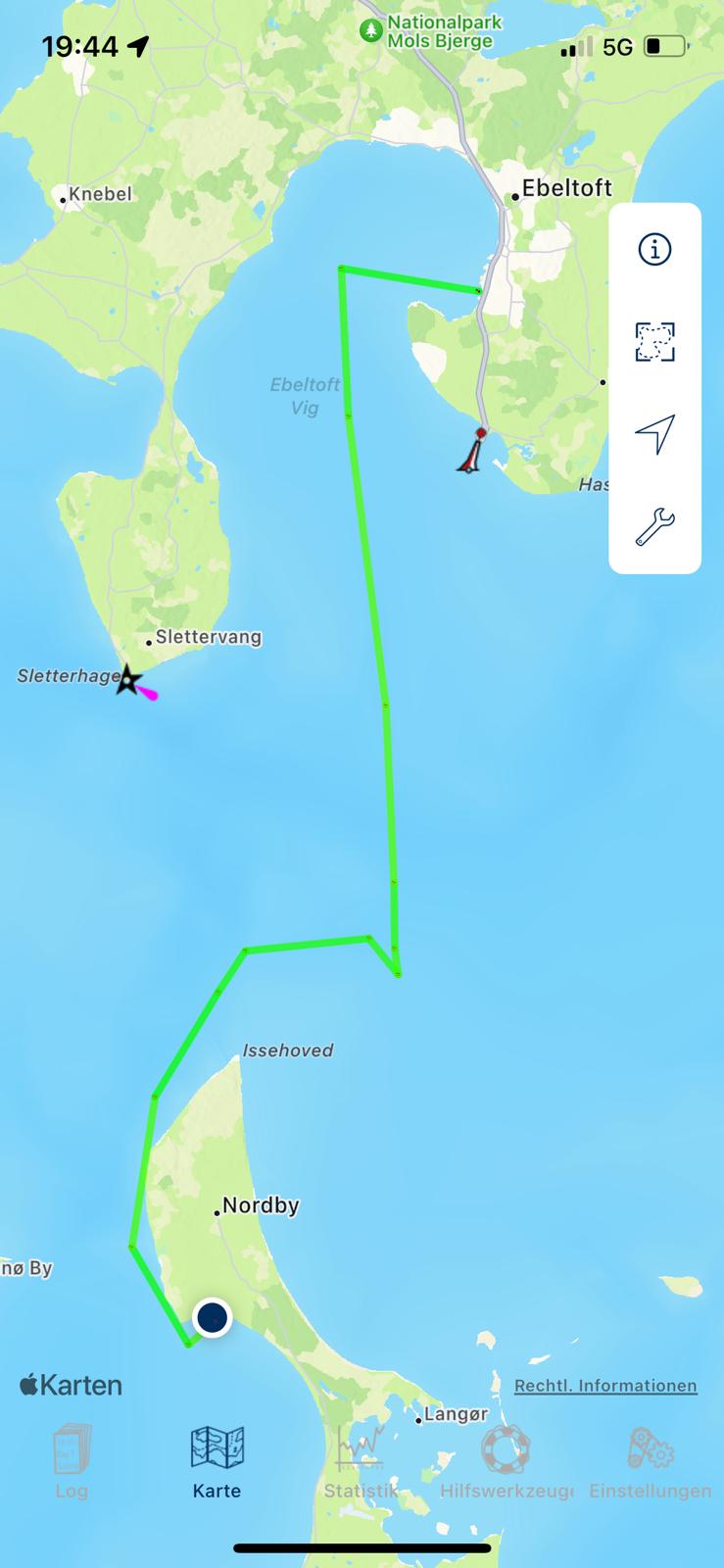Screen dimensions: 724x1568
Task: Switch to the Einstellungen tab
Action: (x=651, y=1461)
